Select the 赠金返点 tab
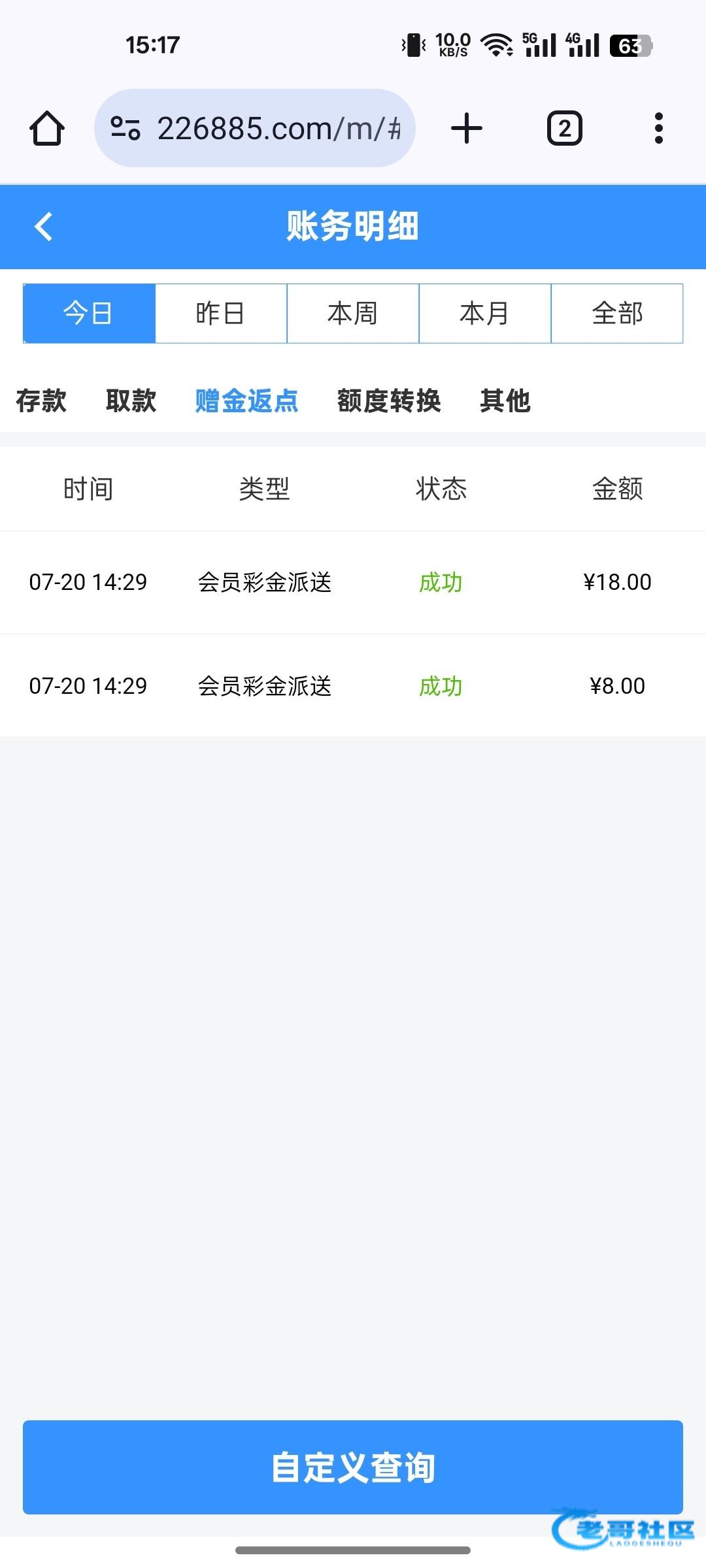The height and width of the screenshot is (1568, 706). (246, 400)
